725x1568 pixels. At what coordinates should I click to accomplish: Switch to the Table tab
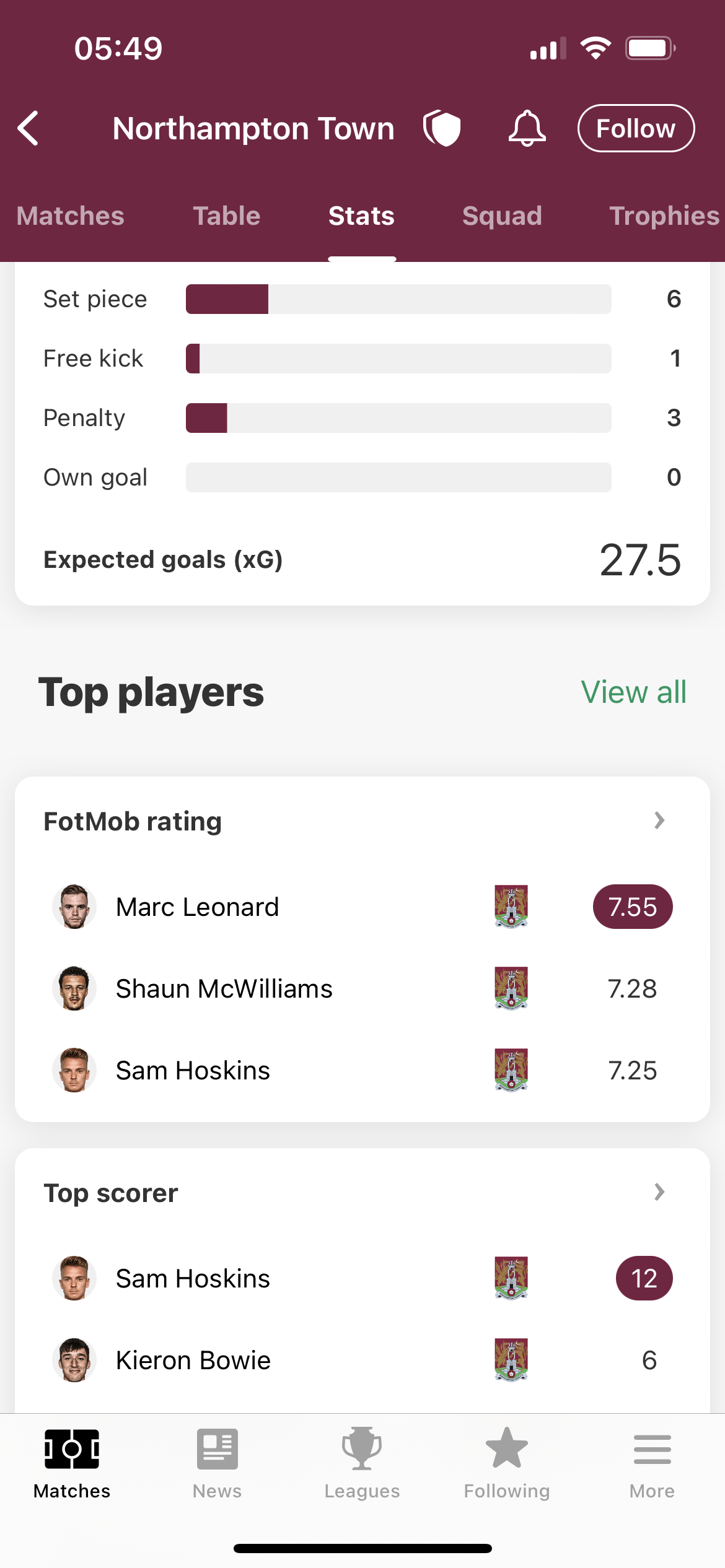227,216
